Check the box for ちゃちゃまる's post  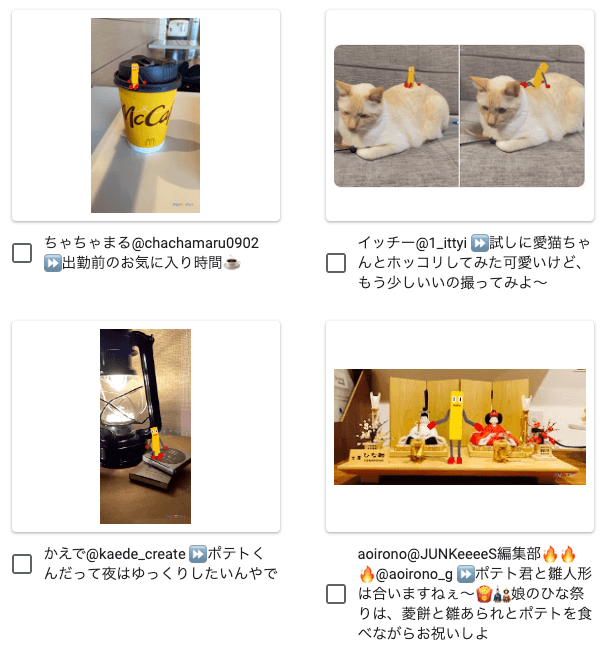click(x=22, y=253)
